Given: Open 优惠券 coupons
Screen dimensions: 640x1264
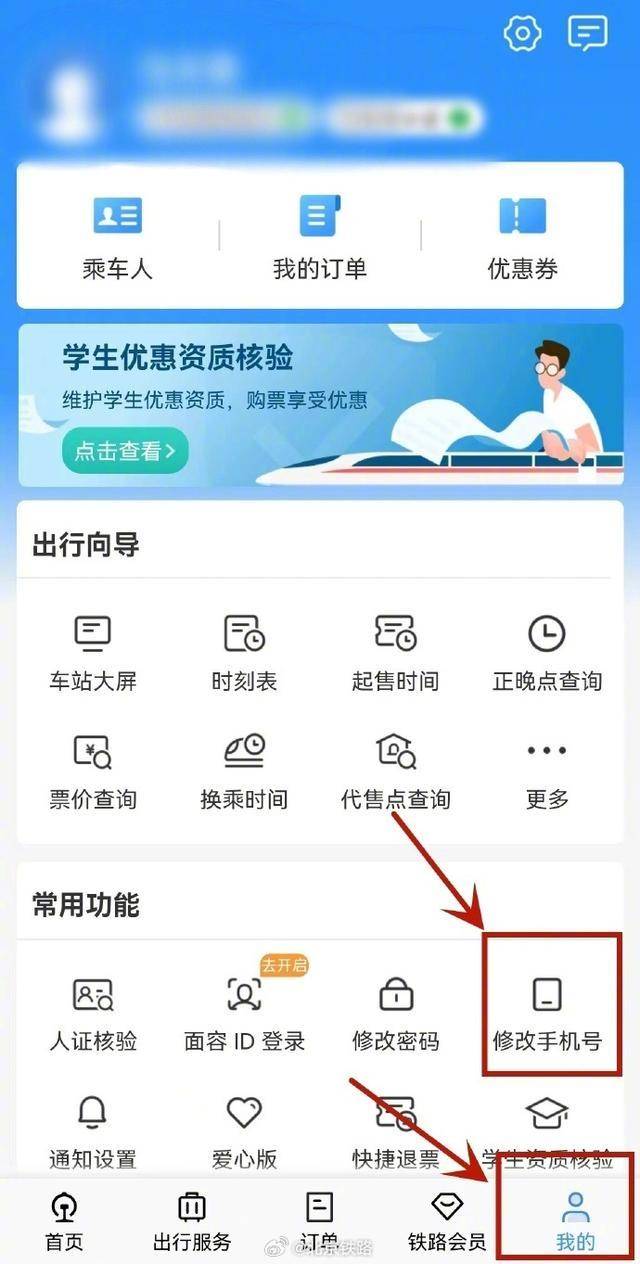Looking at the screenshot, I should (x=522, y=238).
